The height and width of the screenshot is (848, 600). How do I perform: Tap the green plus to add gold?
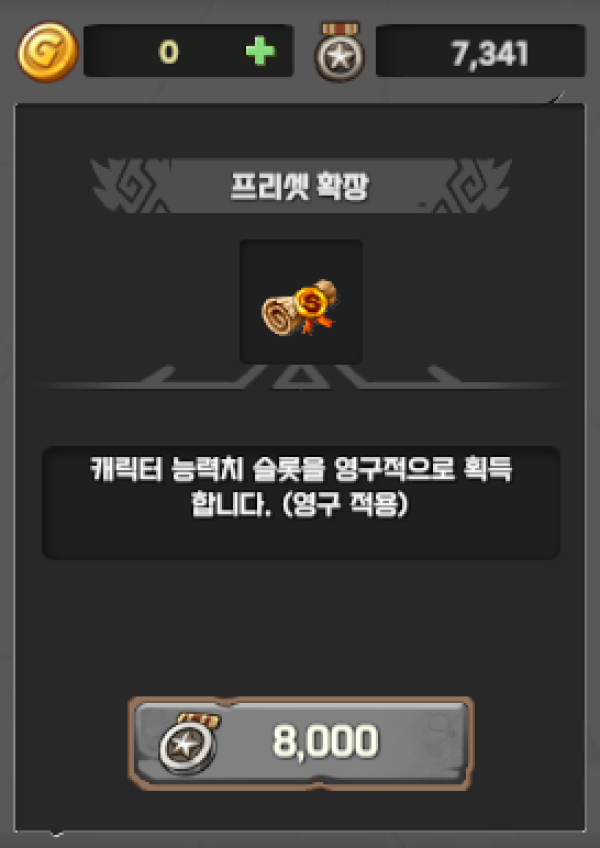pos(259,53)
